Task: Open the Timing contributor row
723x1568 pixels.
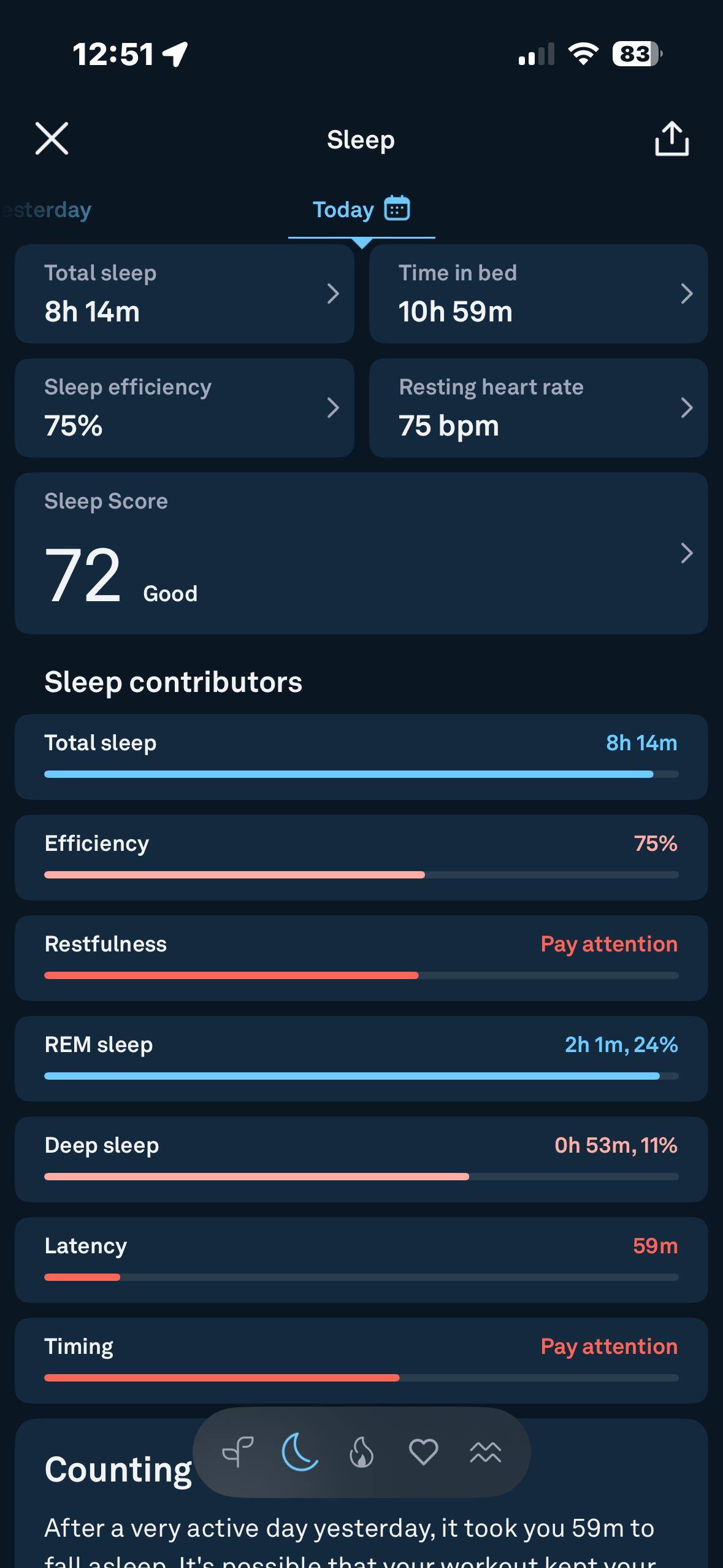Action: point(361,1361)
